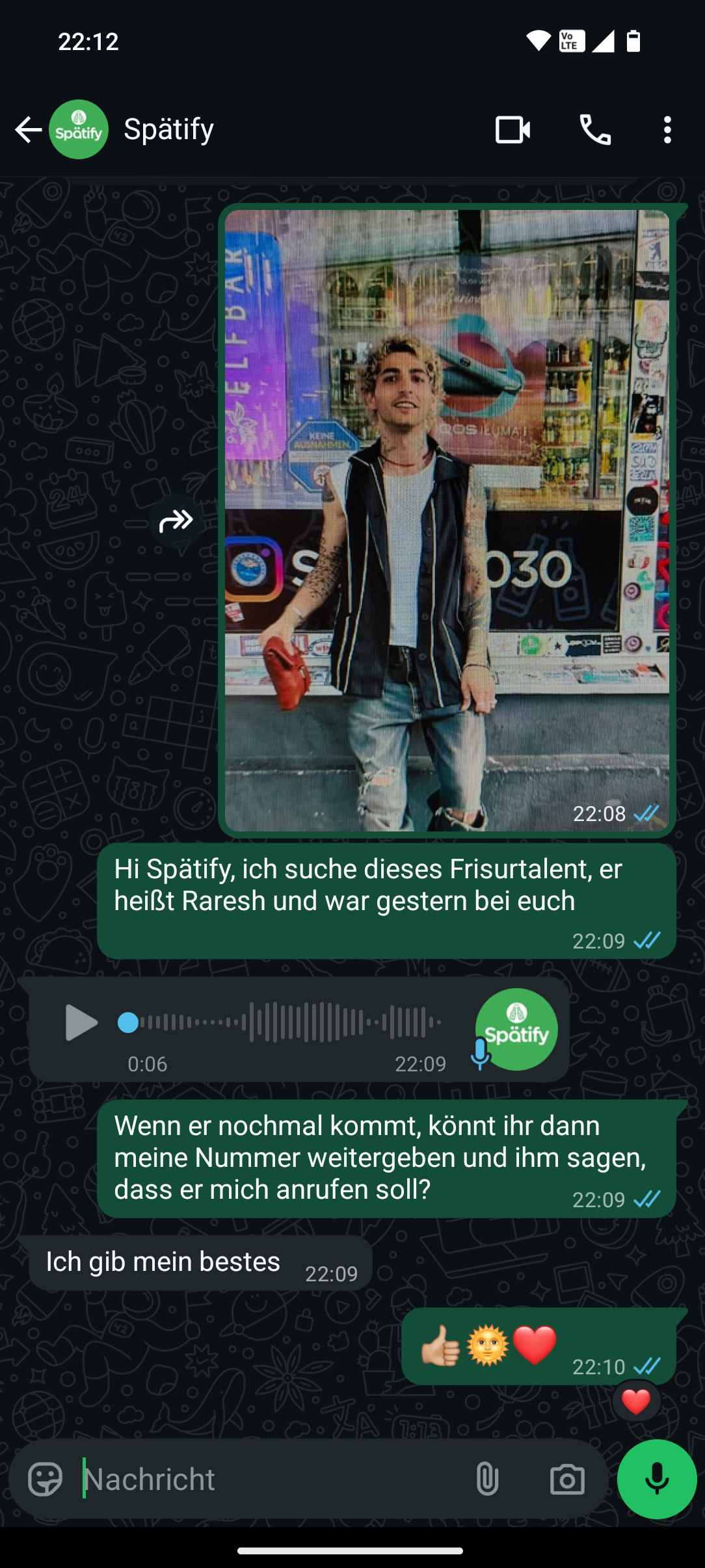Open the emoji picker
Image resolution: width=705 pixels, height=1568 pixels.
pyautogui.click(x=46, y=1479)
